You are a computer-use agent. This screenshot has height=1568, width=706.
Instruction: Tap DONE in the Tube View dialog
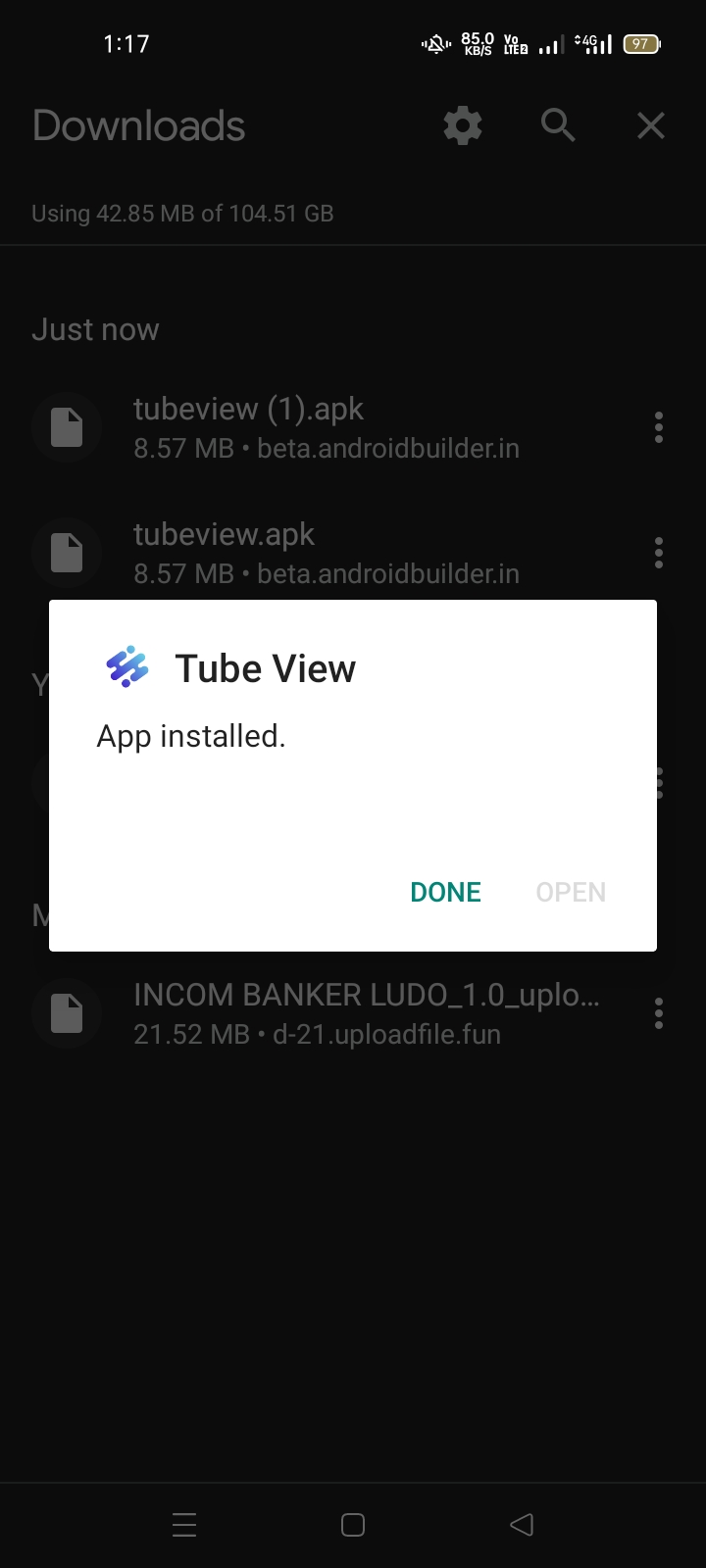click(445, 892)
